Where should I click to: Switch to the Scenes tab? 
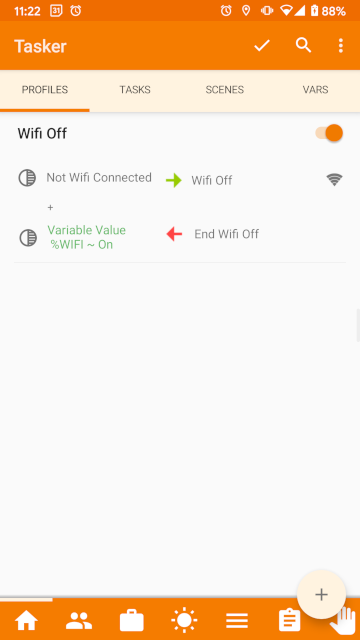(224, 90)
